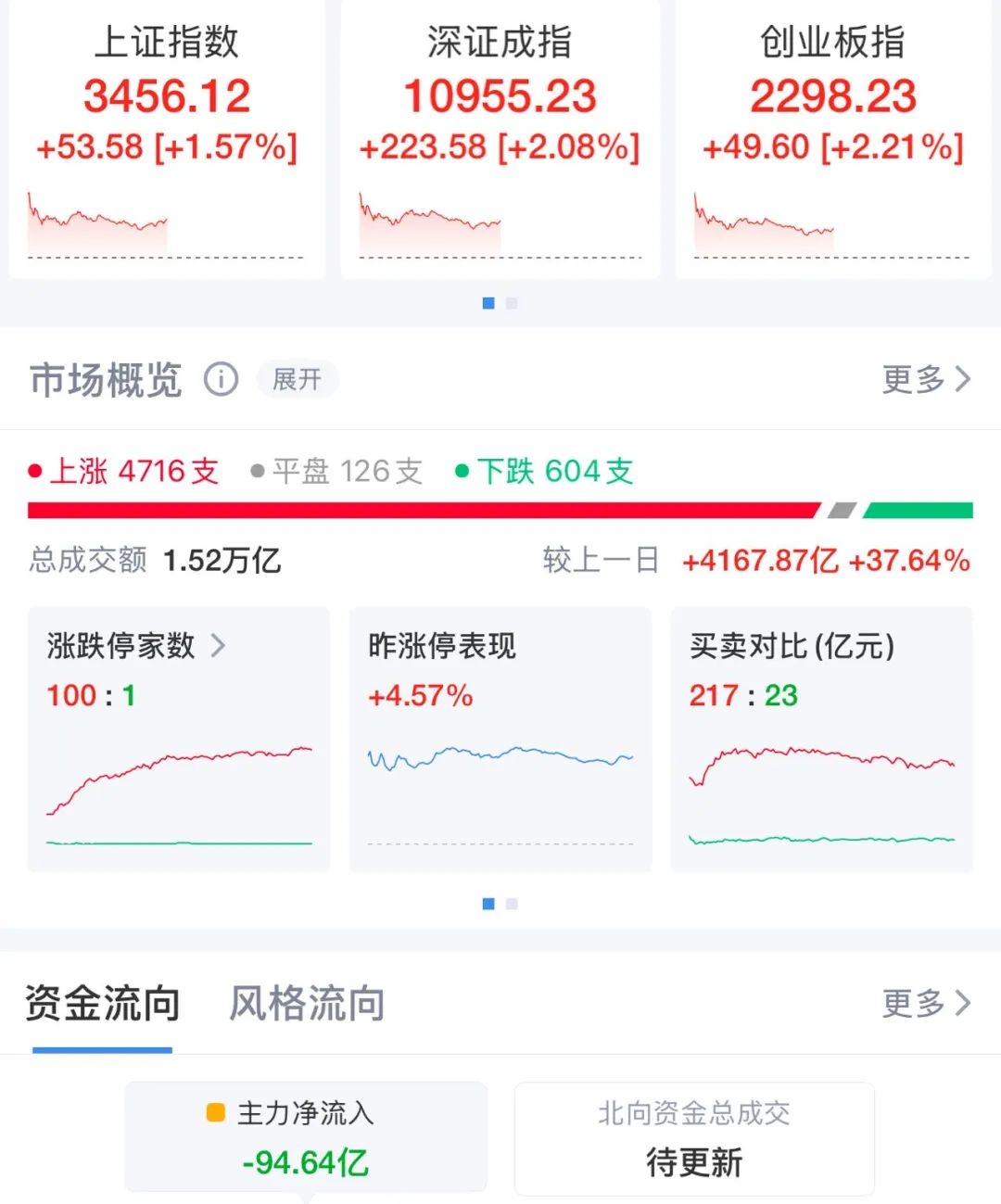
Task: Tap the 北向资金总成交 待更新 card
Action: [693, 1137]
